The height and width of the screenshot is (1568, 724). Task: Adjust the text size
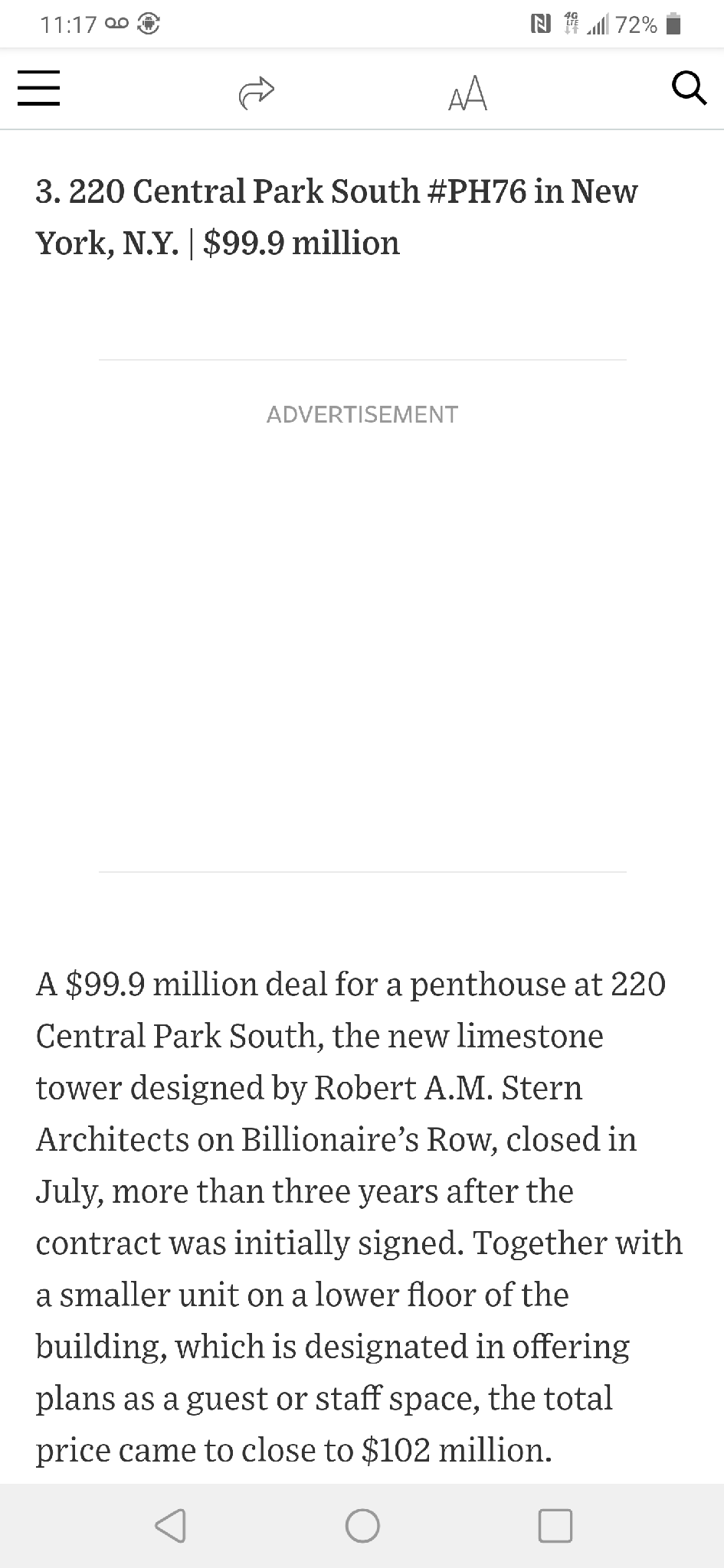[x=467, y=93]
